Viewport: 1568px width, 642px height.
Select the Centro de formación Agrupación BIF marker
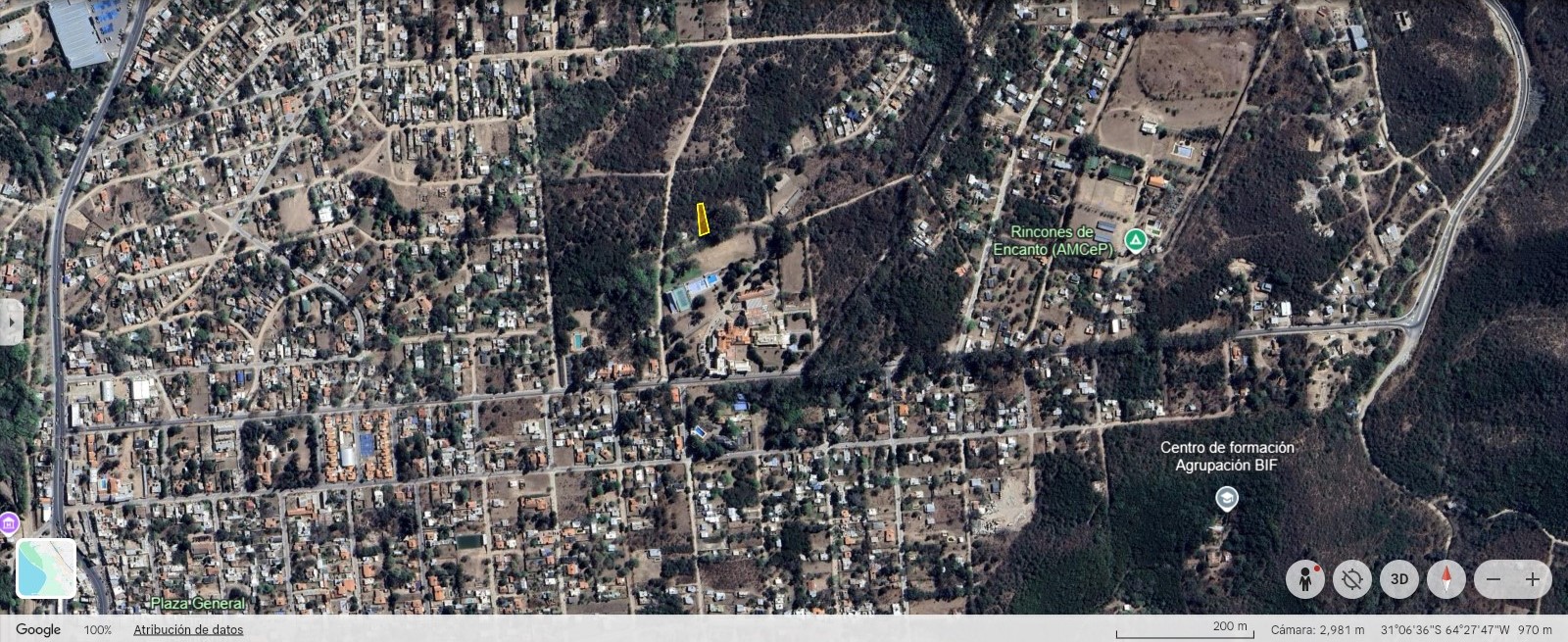[x=1226, y=499]
